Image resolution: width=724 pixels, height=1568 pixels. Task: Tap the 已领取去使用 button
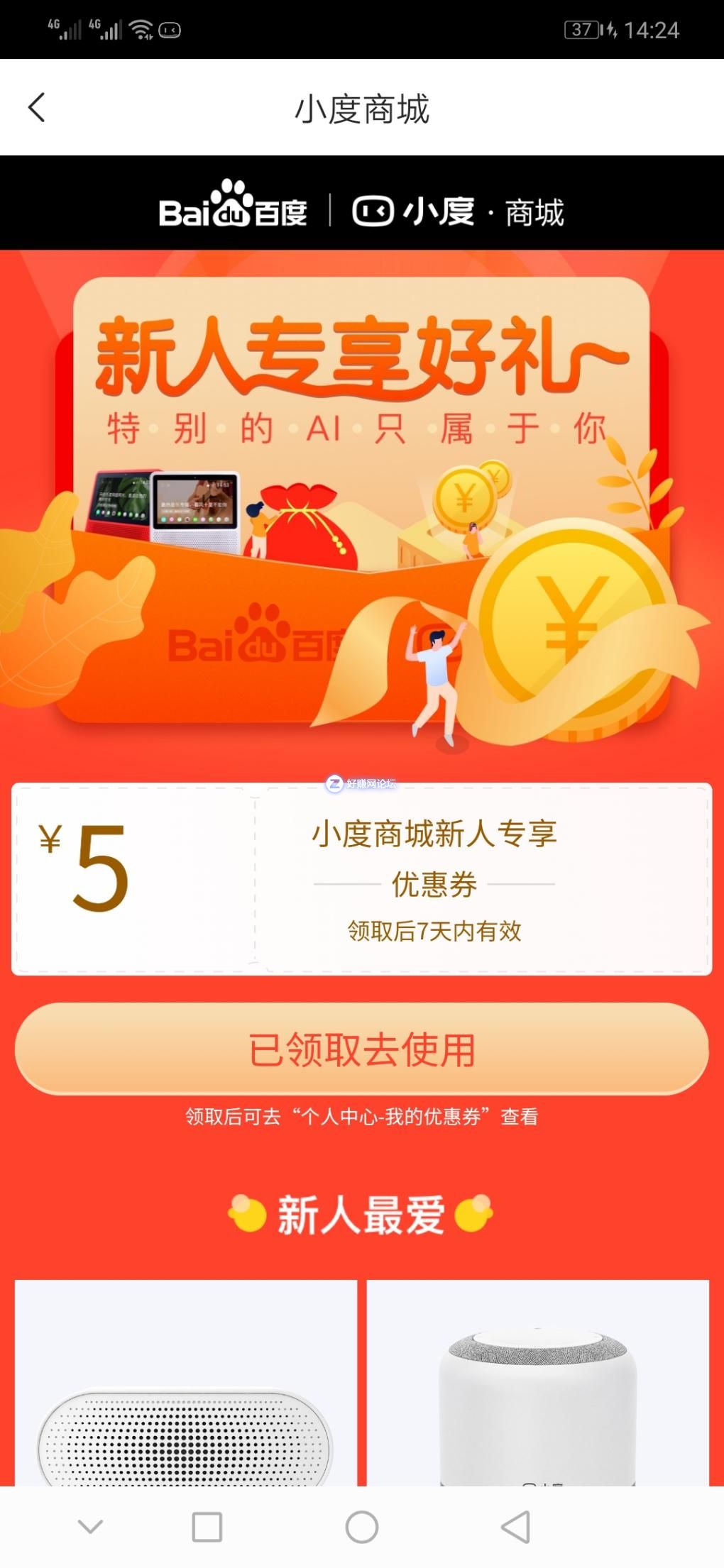point(361,1049)
